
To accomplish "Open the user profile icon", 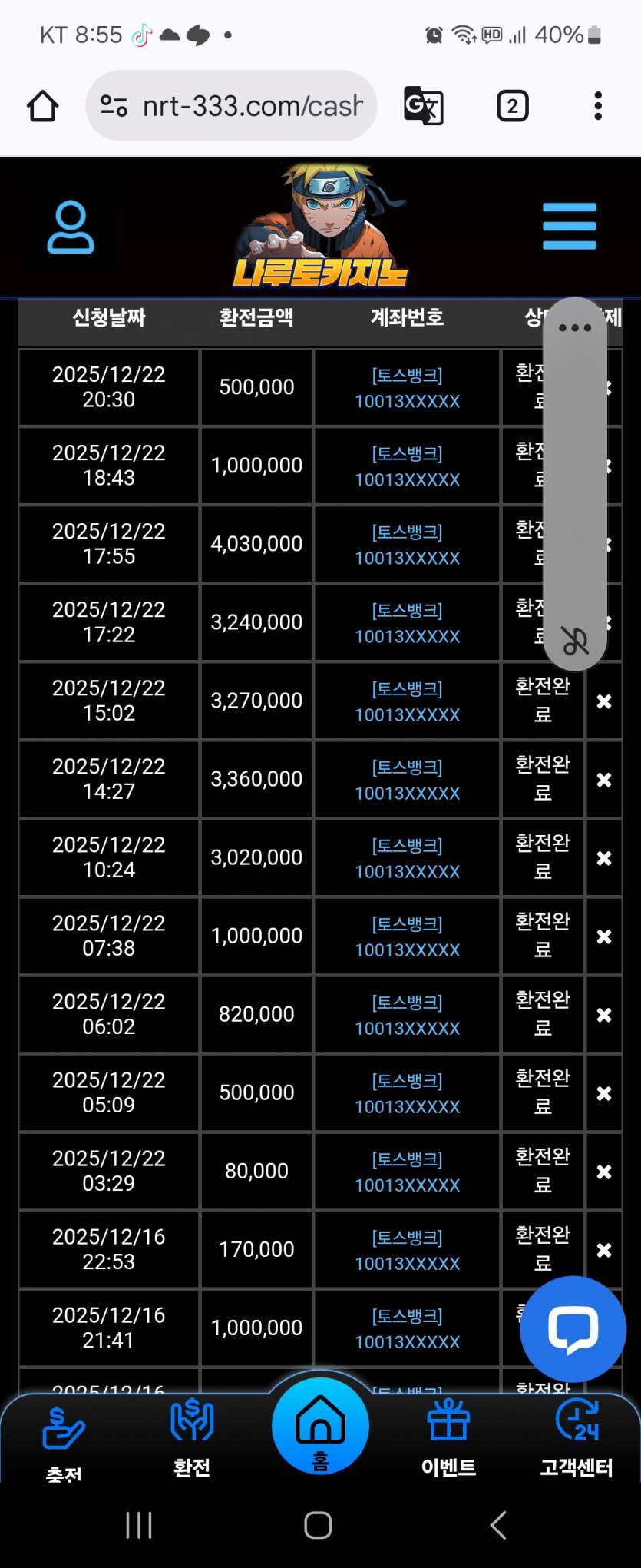I will [71, 227].
